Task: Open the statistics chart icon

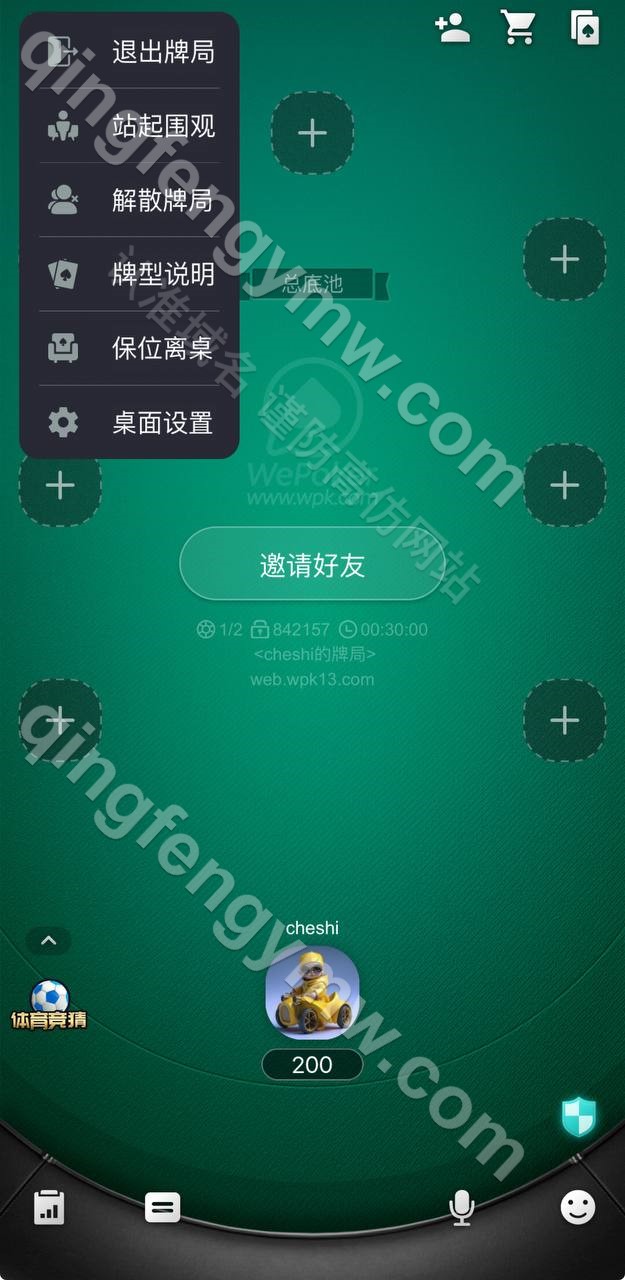Action: (49, 1207)
